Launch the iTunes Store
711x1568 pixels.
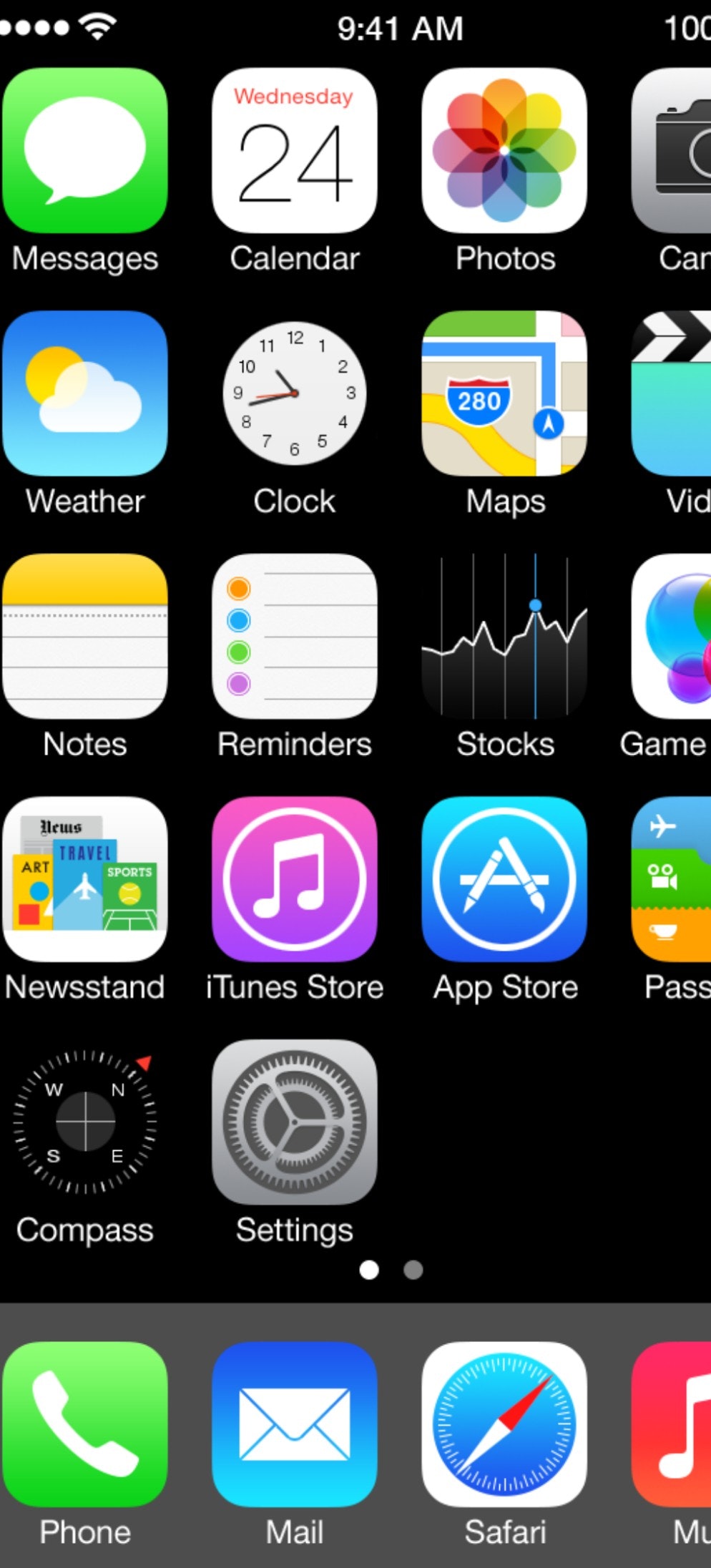294,879
